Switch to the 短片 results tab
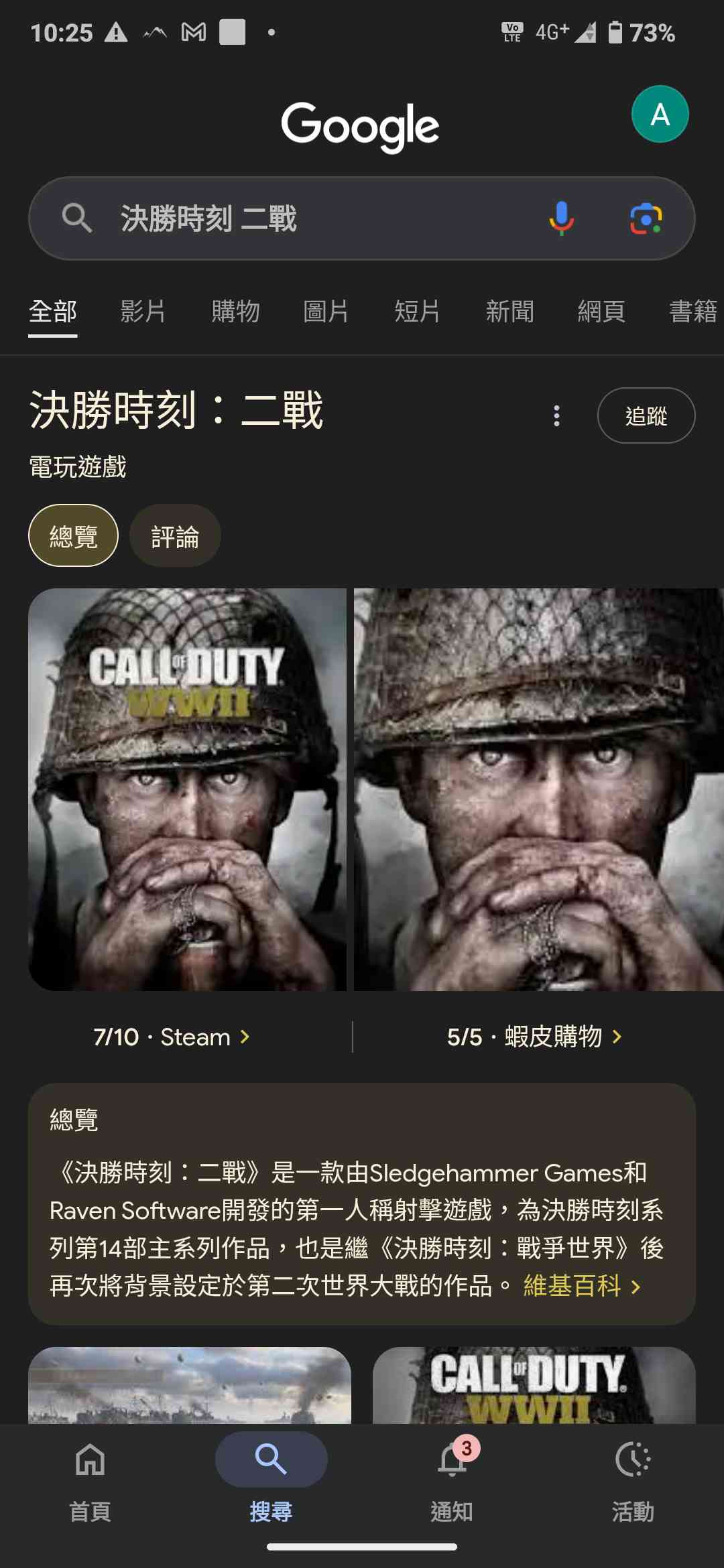The width and height of the screenshot is (724, 1568). [417, 312]
